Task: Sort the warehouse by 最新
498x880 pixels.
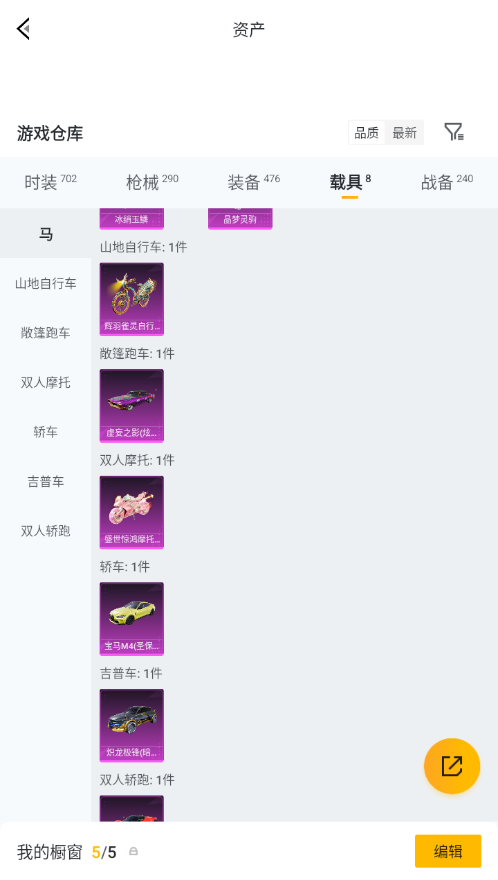Action: pos(404,133)
